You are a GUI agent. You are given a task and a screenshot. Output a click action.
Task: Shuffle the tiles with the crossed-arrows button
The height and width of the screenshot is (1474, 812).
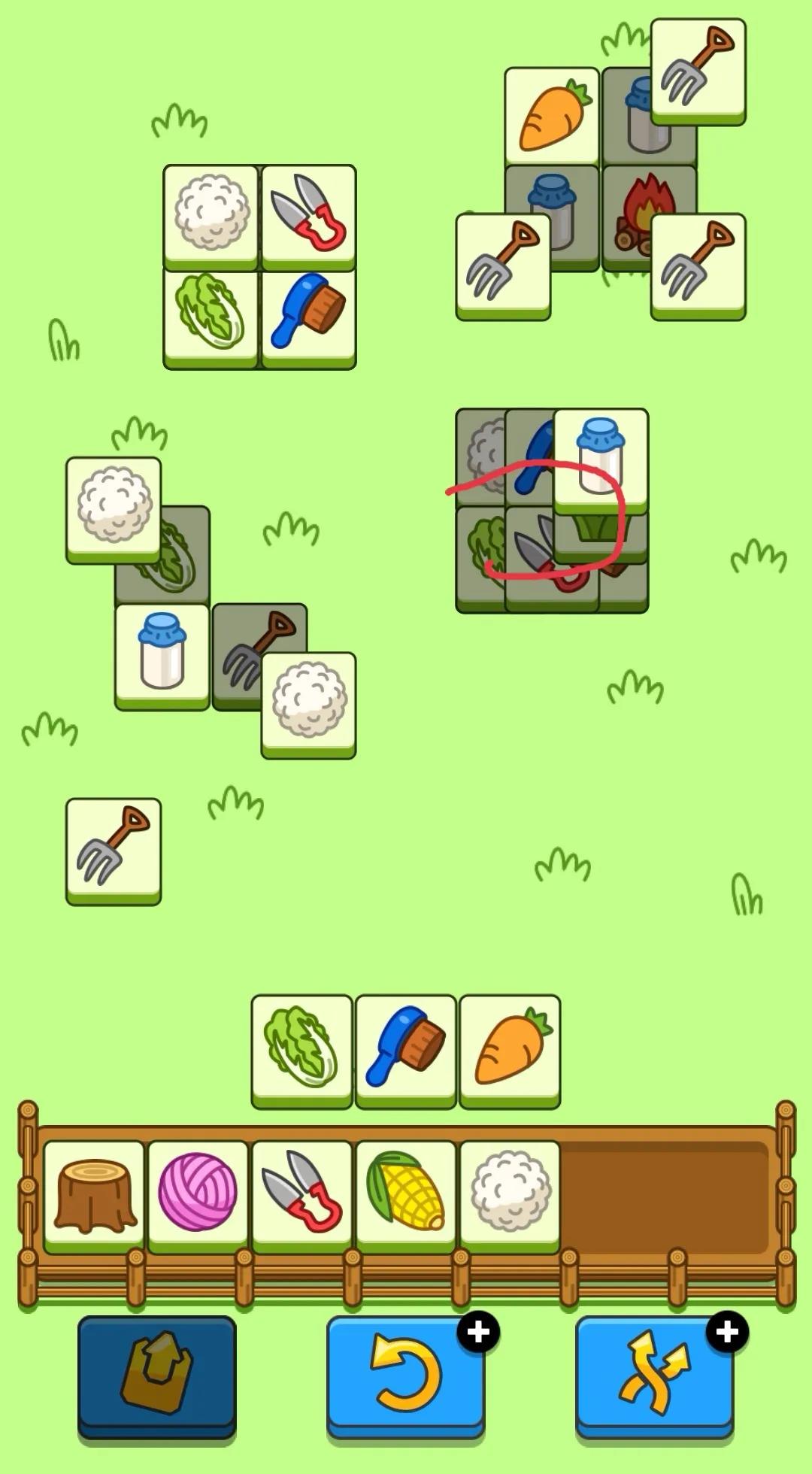click(654, 1375)
